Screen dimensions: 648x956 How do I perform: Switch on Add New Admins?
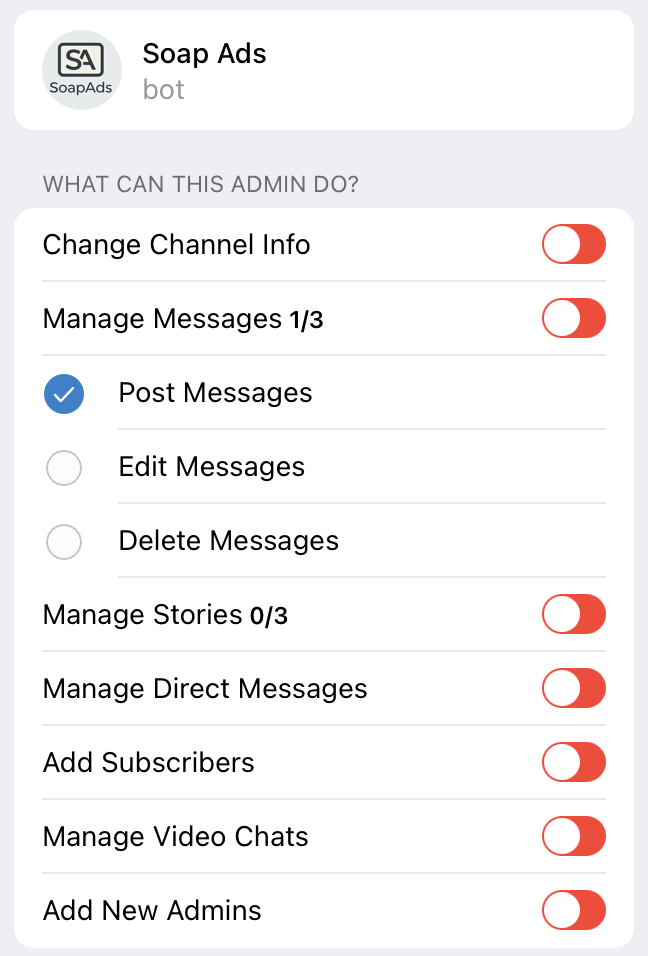point(574,911)
